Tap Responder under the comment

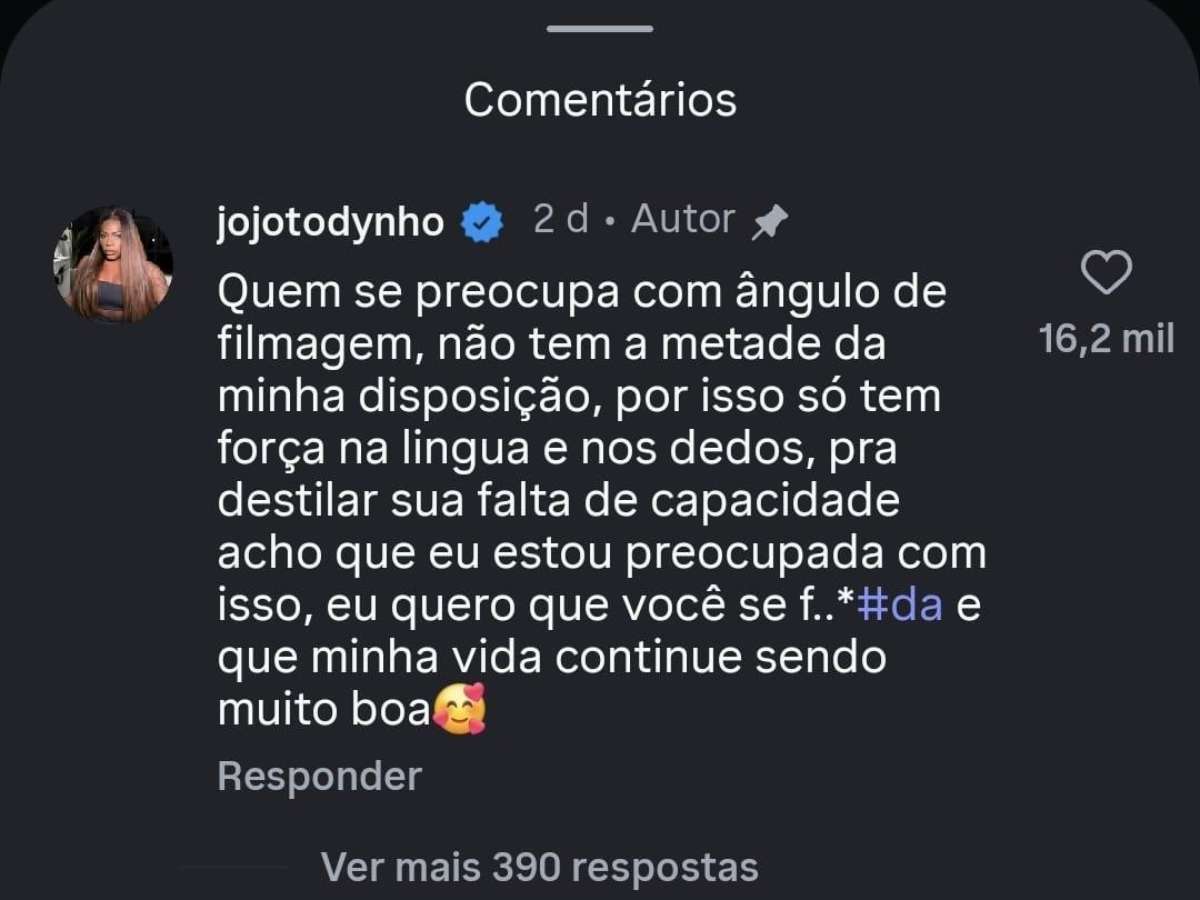(x=319, y=776)
